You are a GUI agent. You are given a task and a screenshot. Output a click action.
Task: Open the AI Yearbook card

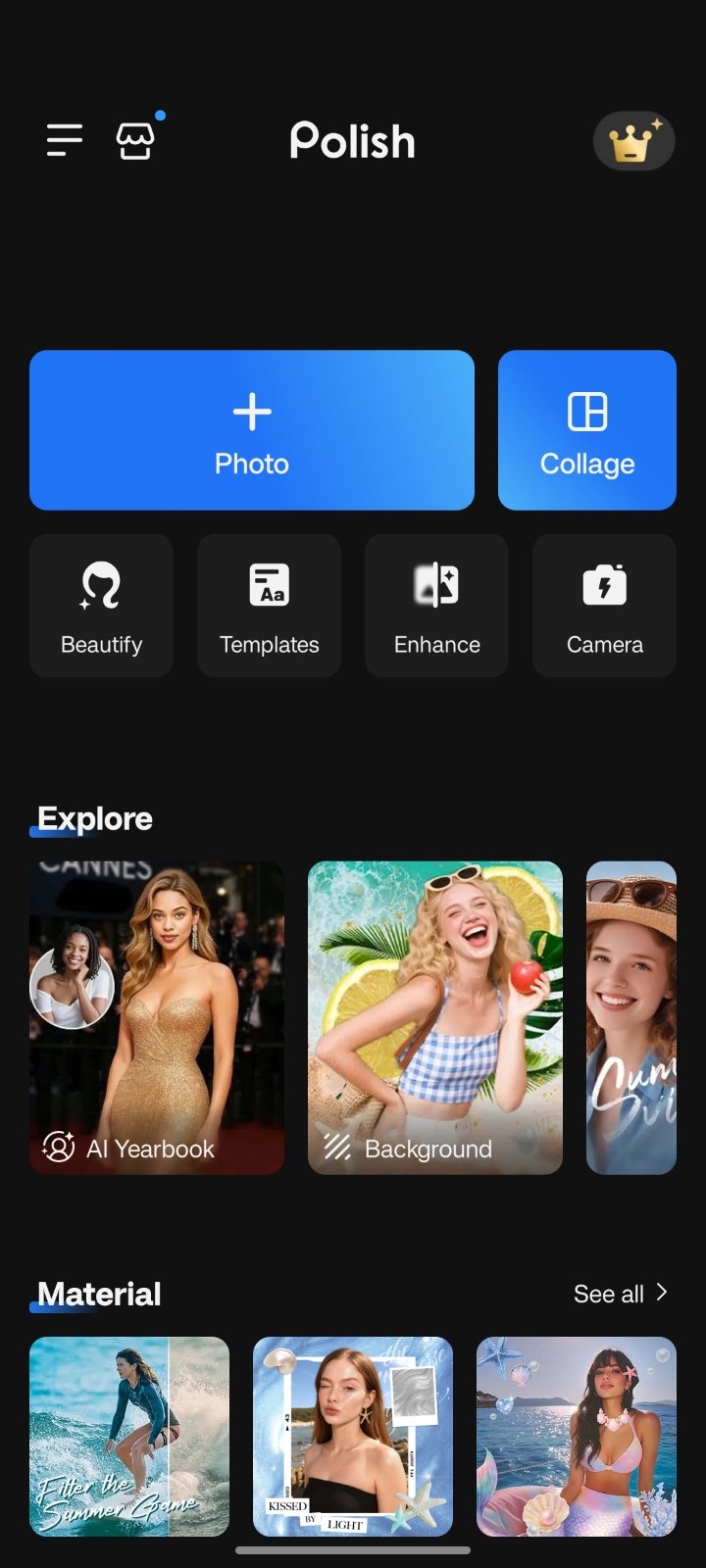pos(157,1017)
